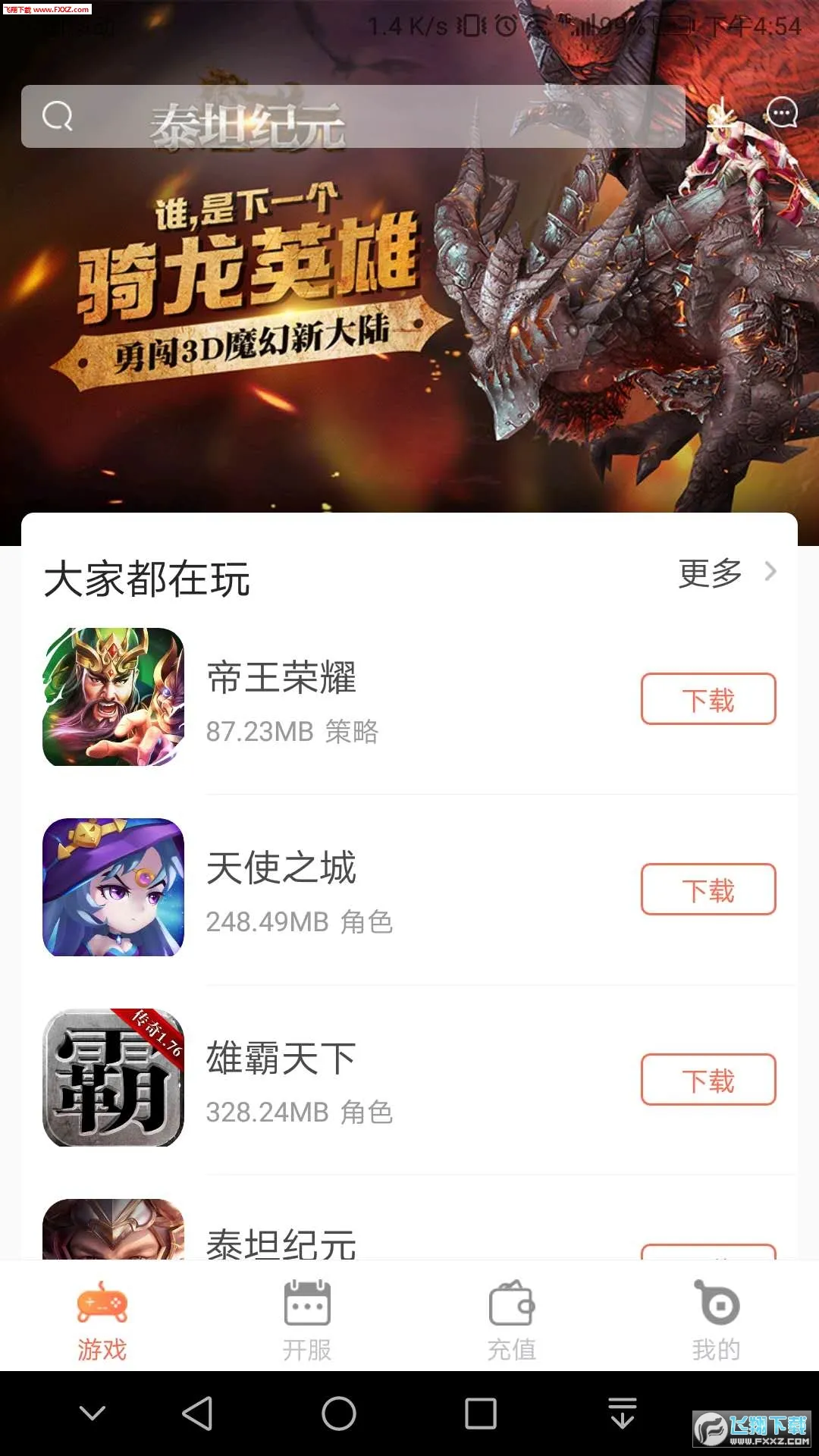Go back with system back button

tap(197, 1414)
